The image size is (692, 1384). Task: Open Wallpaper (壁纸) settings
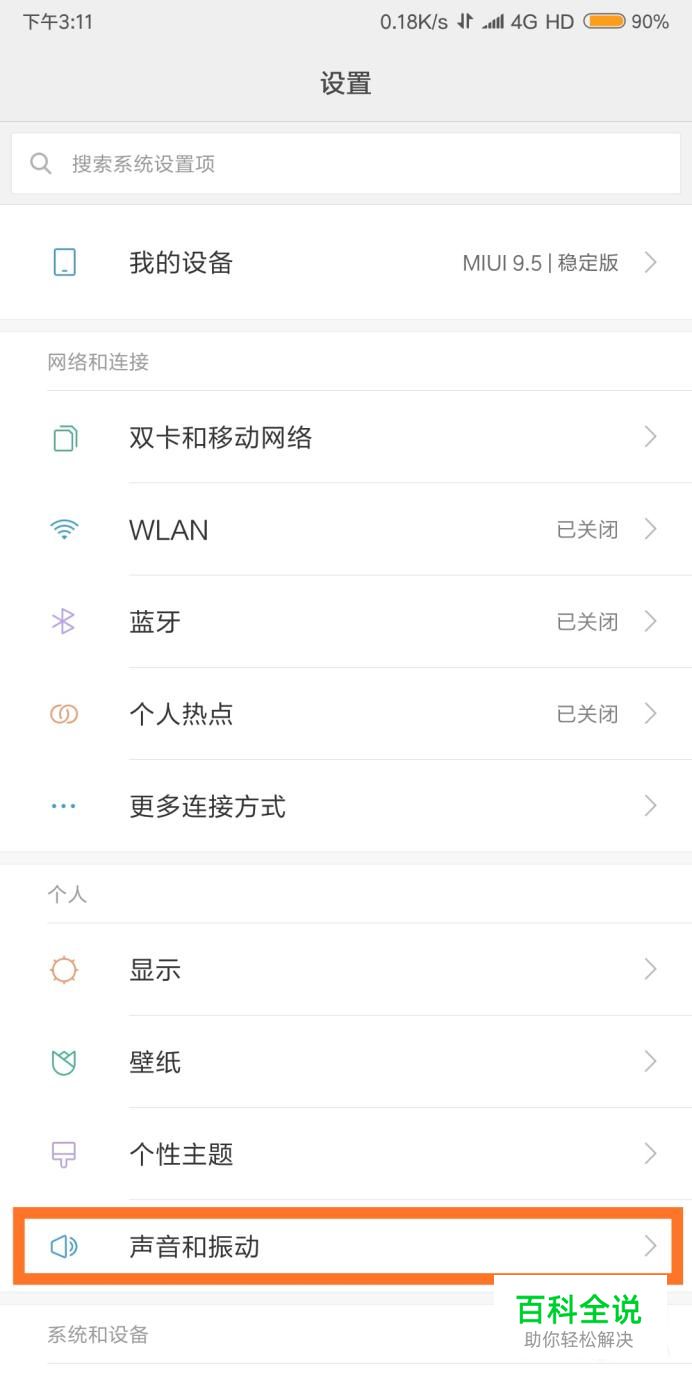tap(345, 1062)
